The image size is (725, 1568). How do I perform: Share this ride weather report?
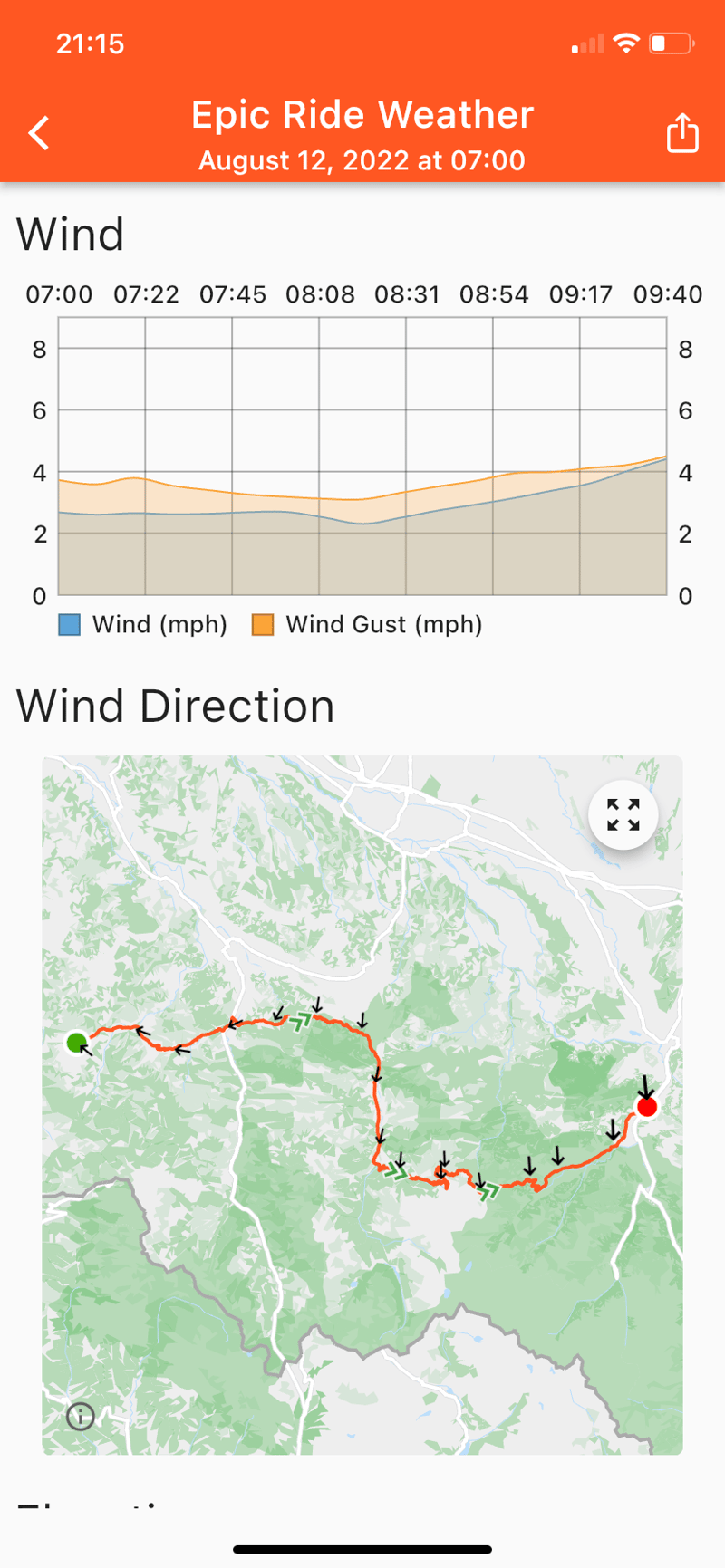click(682, 133)
